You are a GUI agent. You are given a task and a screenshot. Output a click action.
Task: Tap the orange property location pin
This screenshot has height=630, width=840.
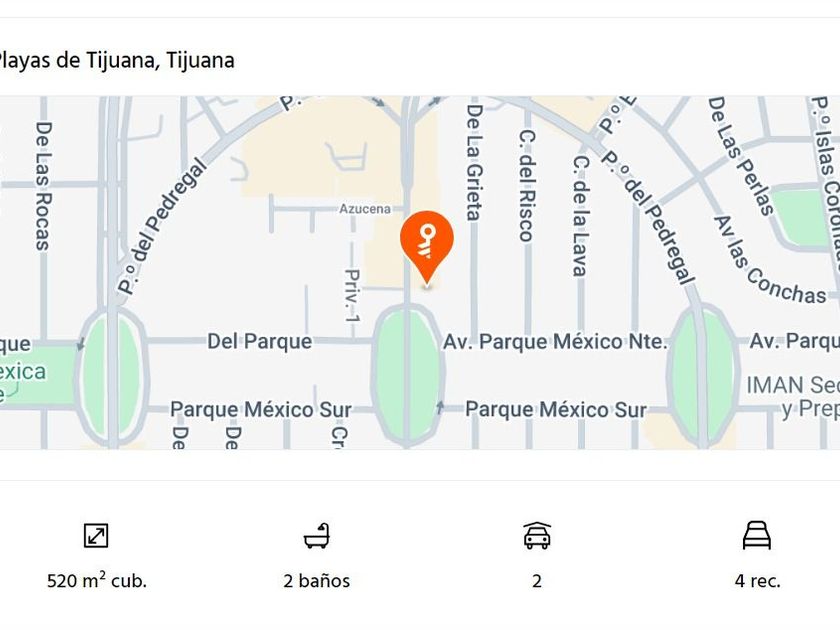pyautogui.click(x=427, y=242)
